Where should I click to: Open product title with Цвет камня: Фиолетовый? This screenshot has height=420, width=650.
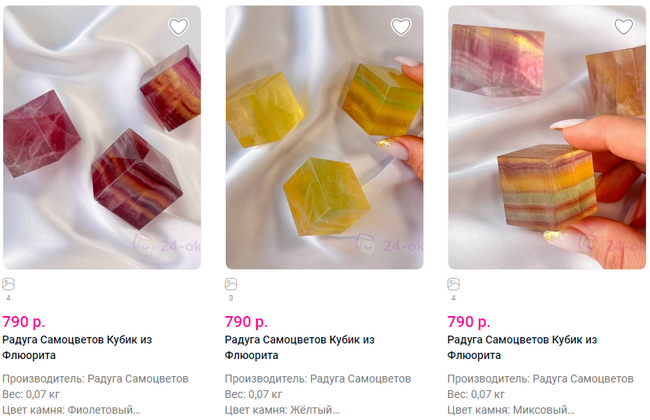tap(77, 347)
